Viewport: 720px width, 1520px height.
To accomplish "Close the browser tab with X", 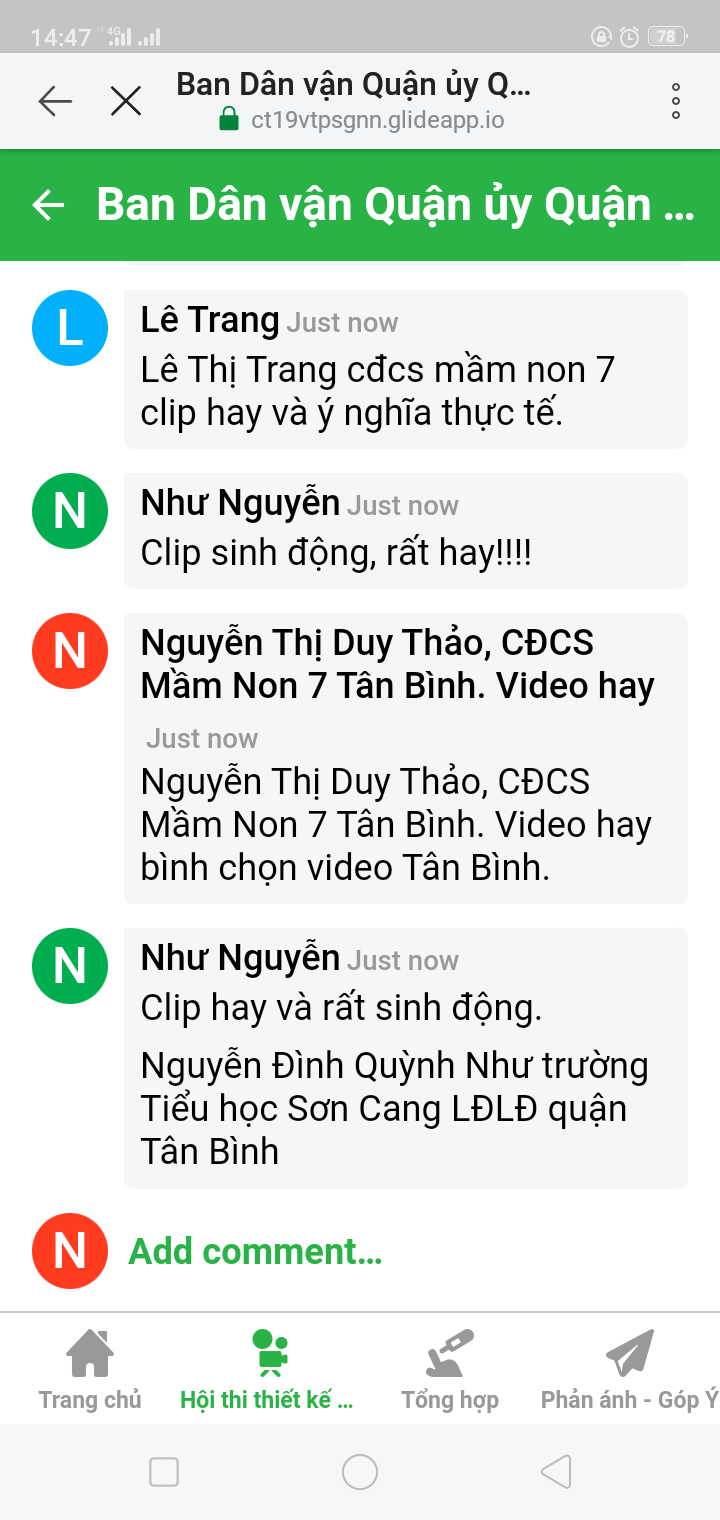I will pyautogui.click(x=126, y=101).
